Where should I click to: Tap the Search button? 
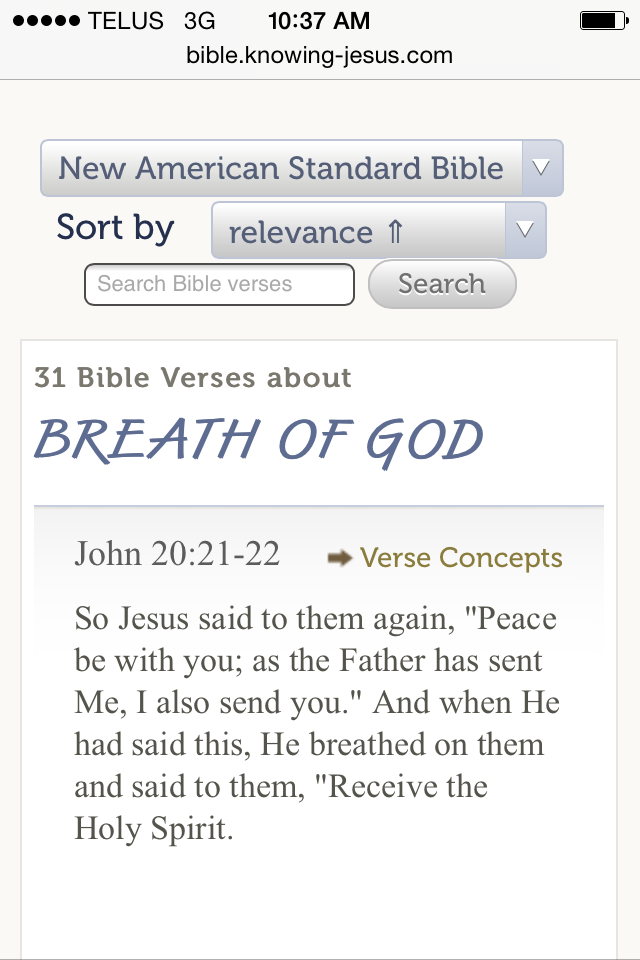442,284
